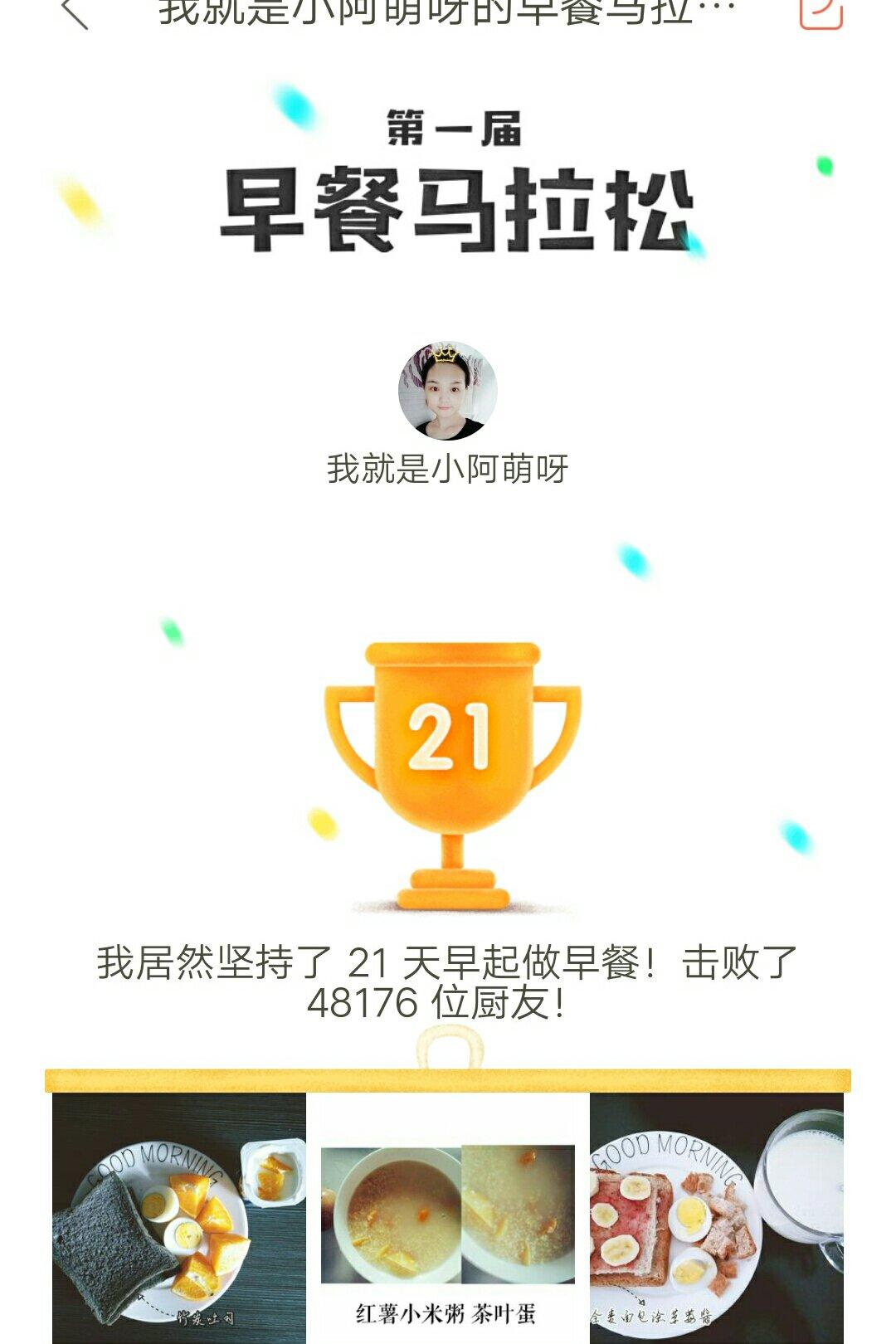Tap the share icon in the title bar
Viewport: 896px width, 1344px height.
click(821, 12)
